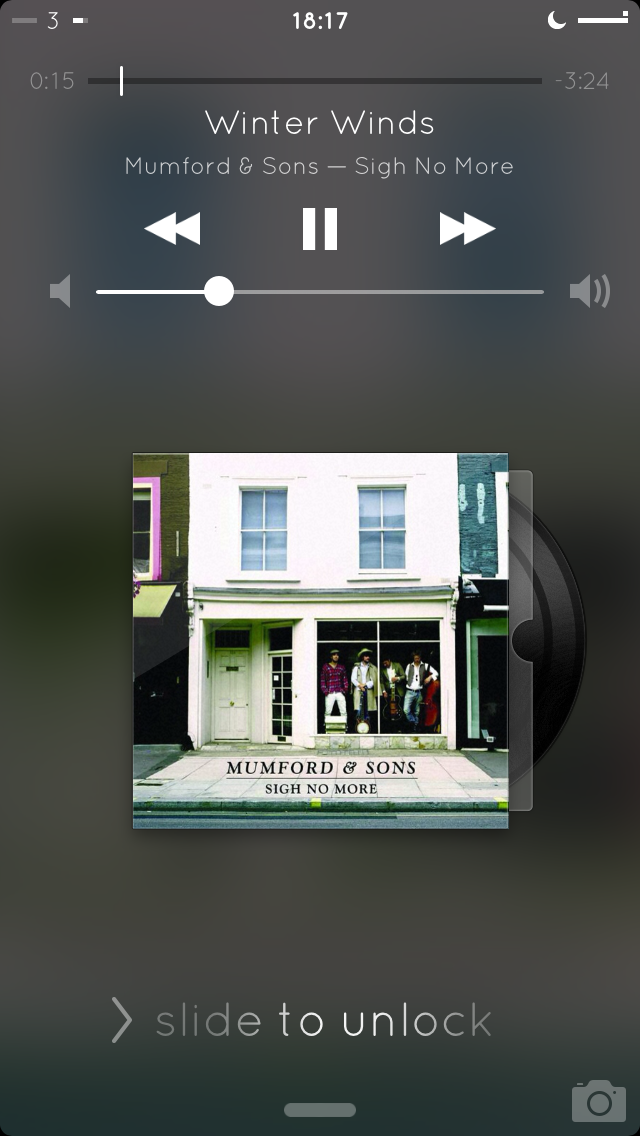The image size is (640, 1136).
Task: Tap the Control Center grabber handle
Action: coord(320,1110)
